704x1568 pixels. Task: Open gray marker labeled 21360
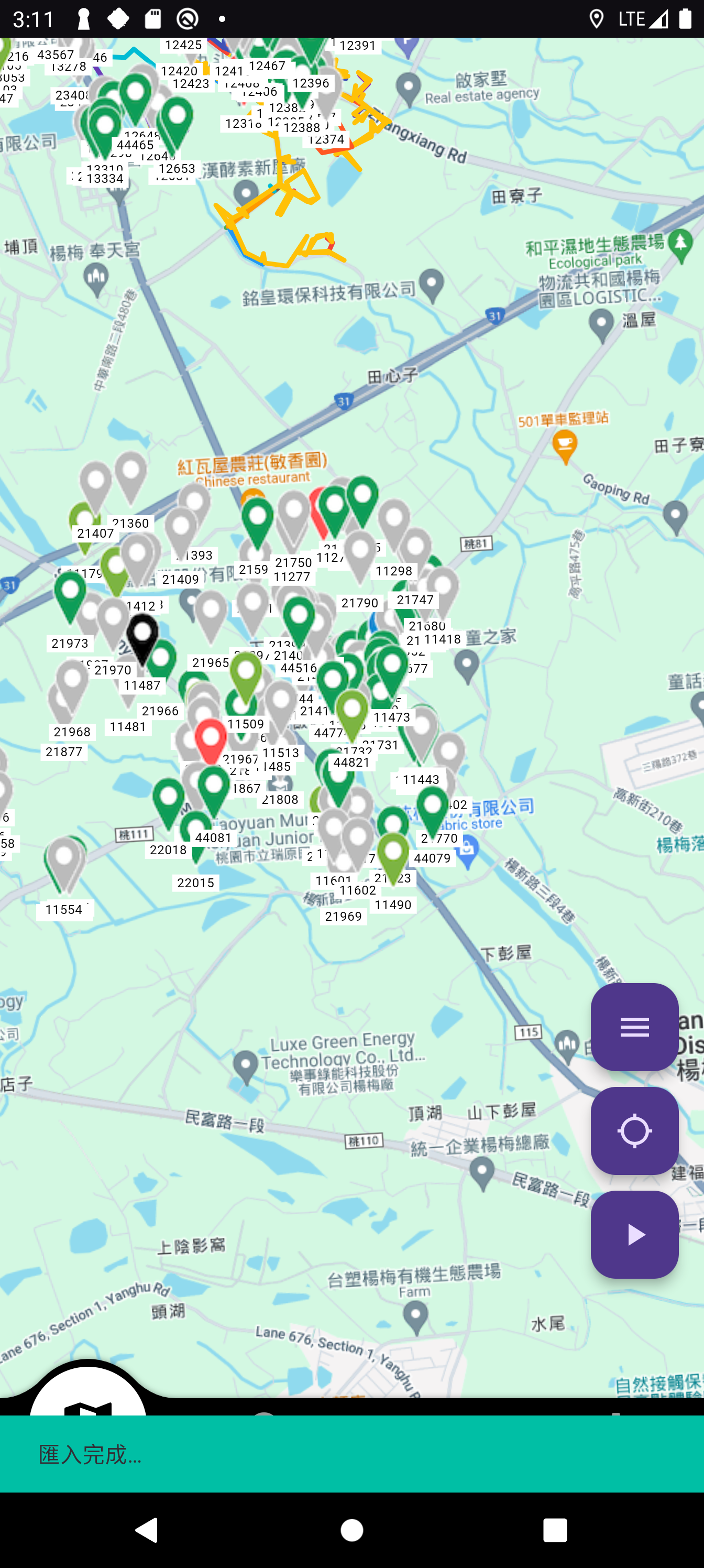pyautogui.click(x=131, y=476)
